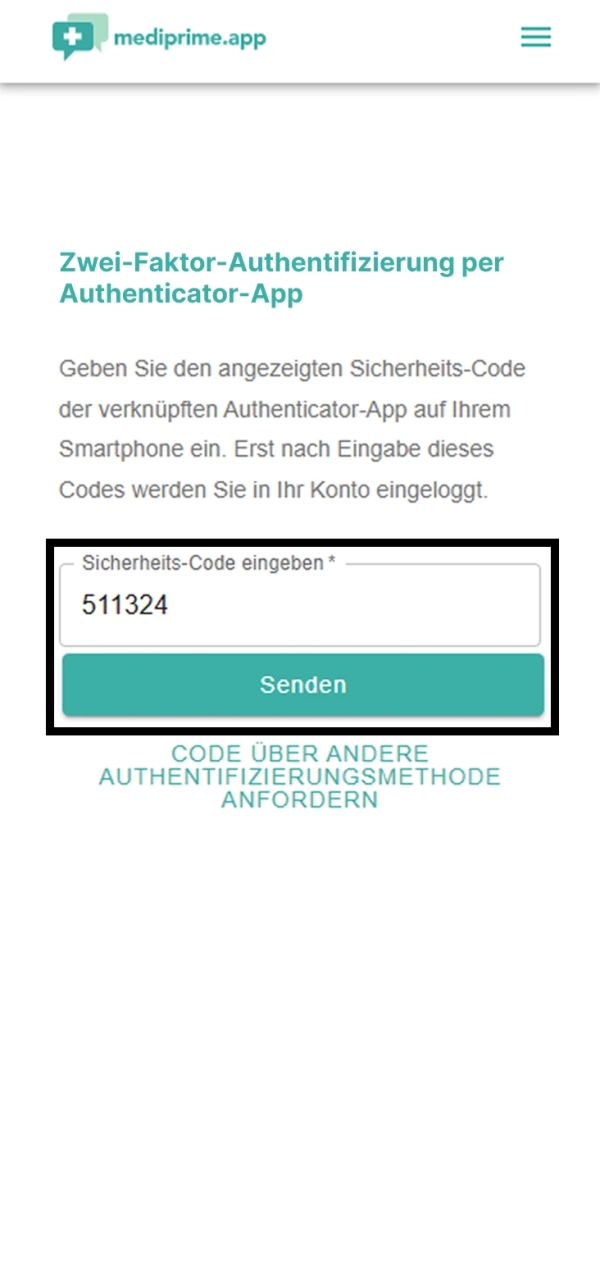600x1270 pixels.
Task: Open the mediprime.app home logo
Action: point(160,38)
